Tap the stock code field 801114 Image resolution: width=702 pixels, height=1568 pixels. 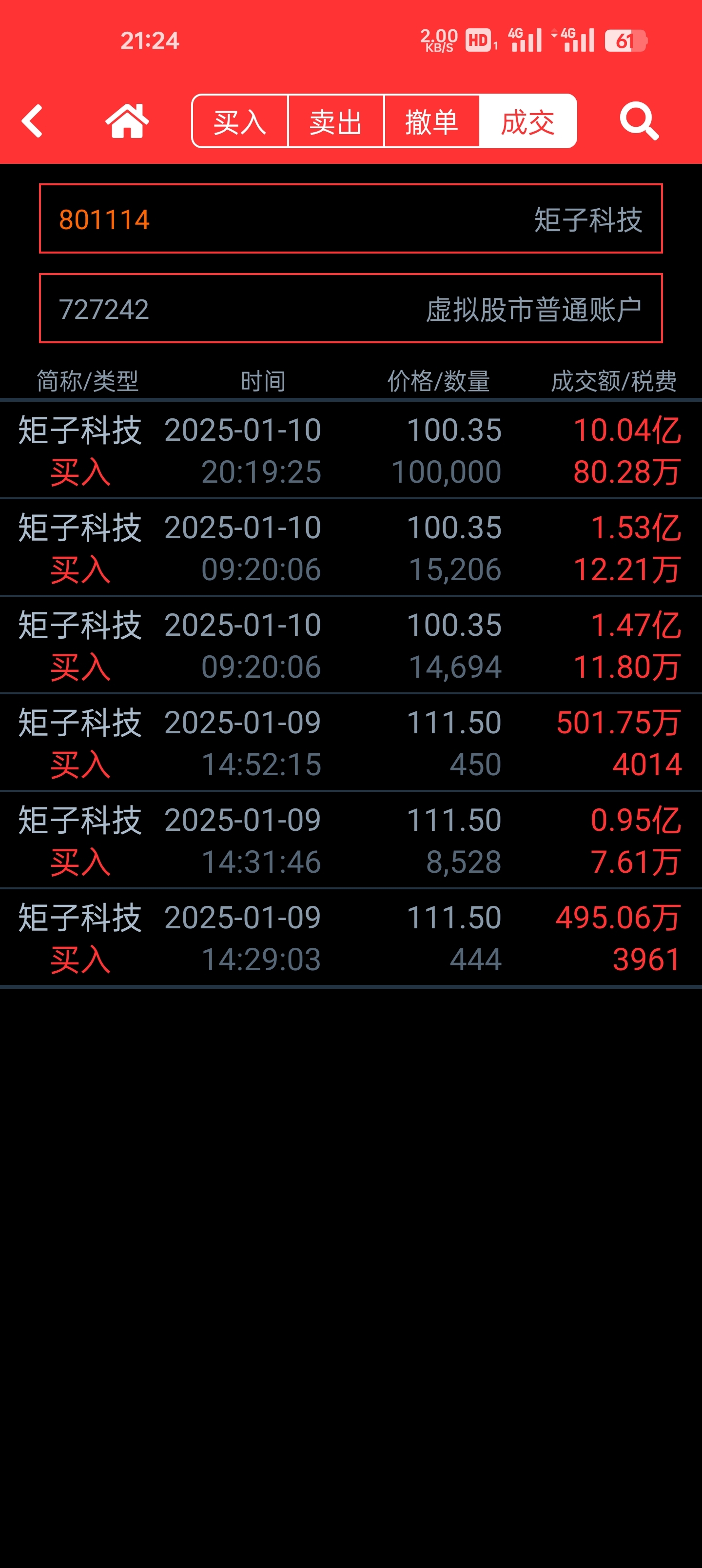pyautogui.click(x=351, y=218)
